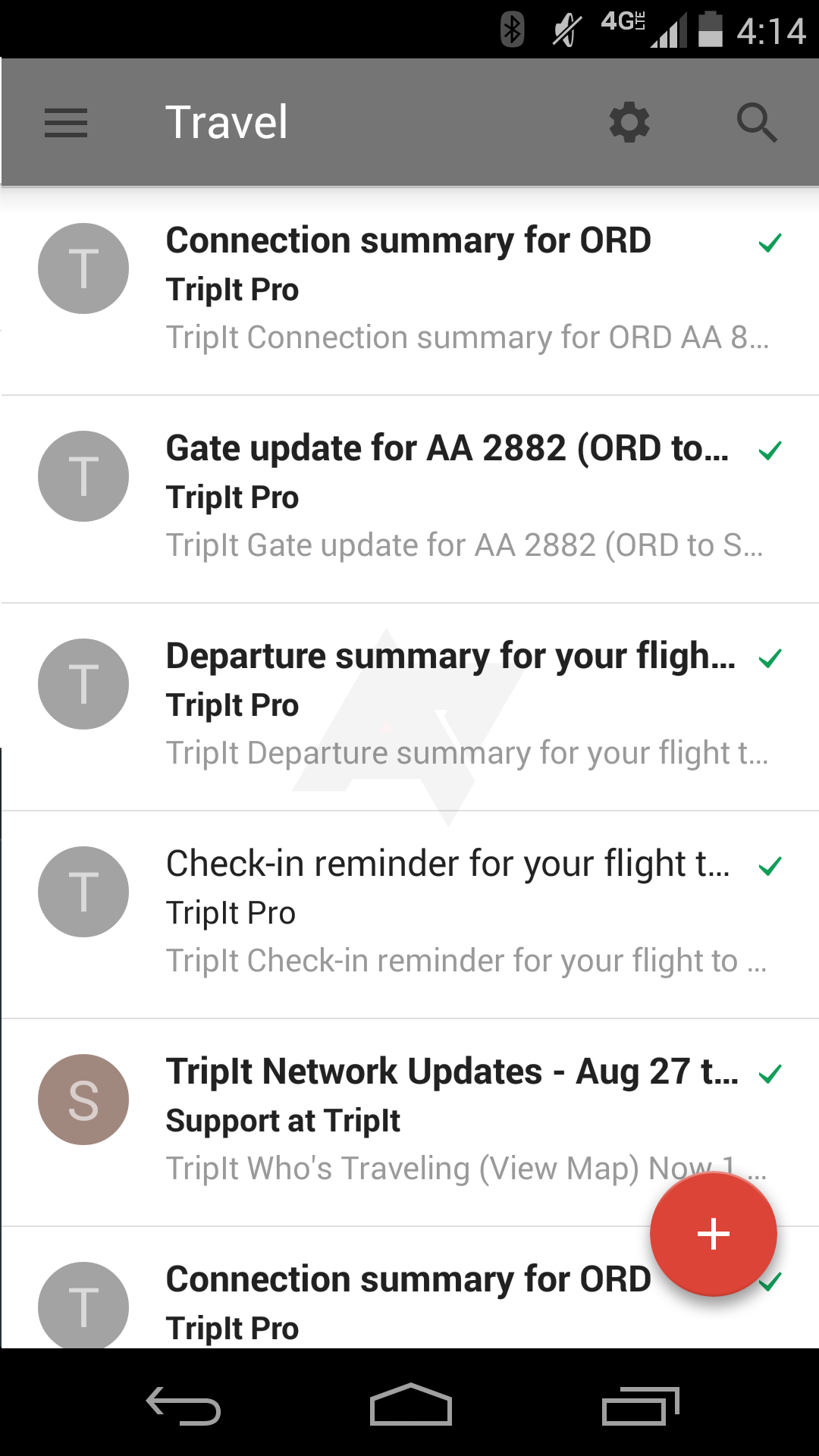This screenshot has width=819, height=1456.
Task: Mark the Gate update email done via checkmark
Action: (770, 450)
